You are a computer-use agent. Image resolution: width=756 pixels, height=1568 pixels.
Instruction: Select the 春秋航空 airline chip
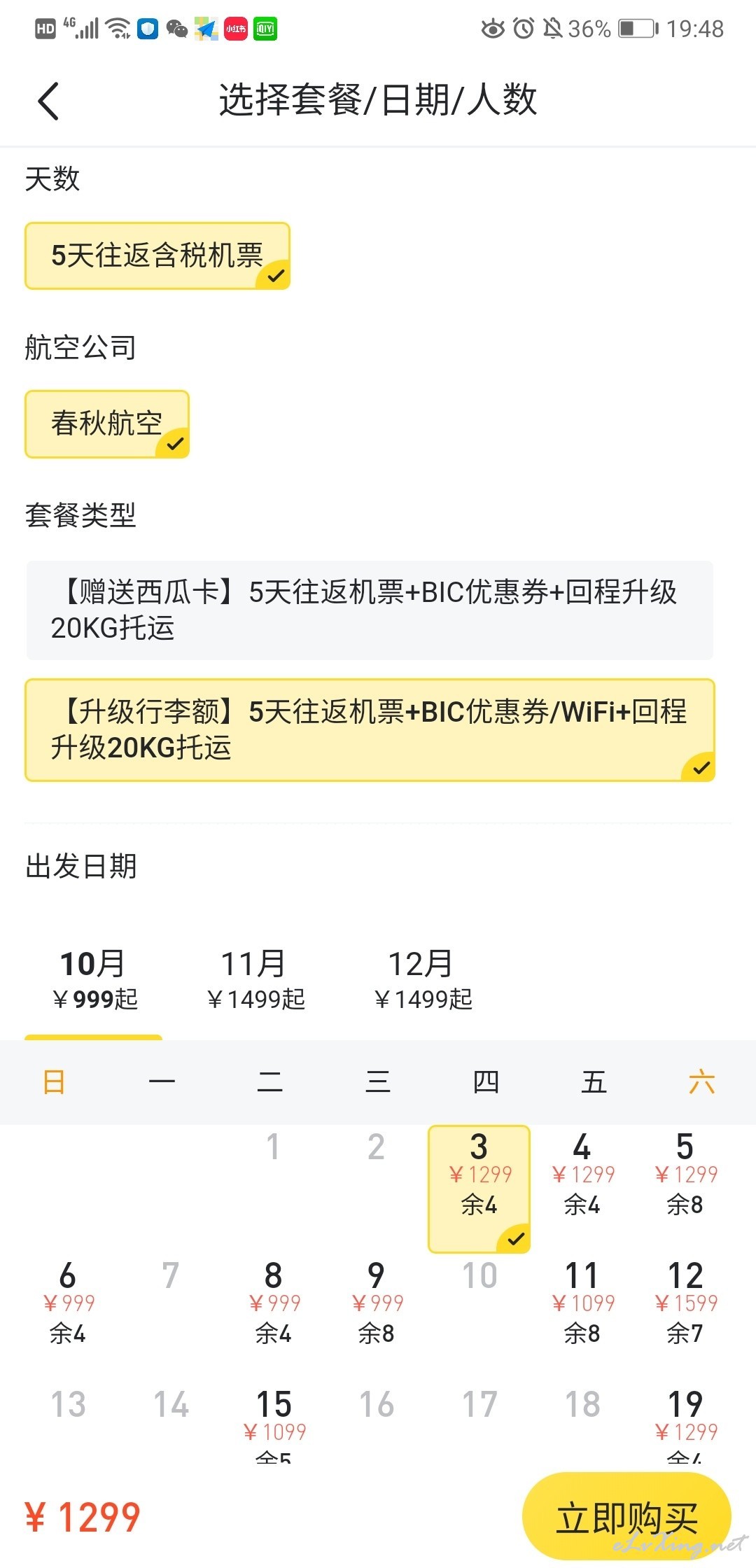click(107, 424)
